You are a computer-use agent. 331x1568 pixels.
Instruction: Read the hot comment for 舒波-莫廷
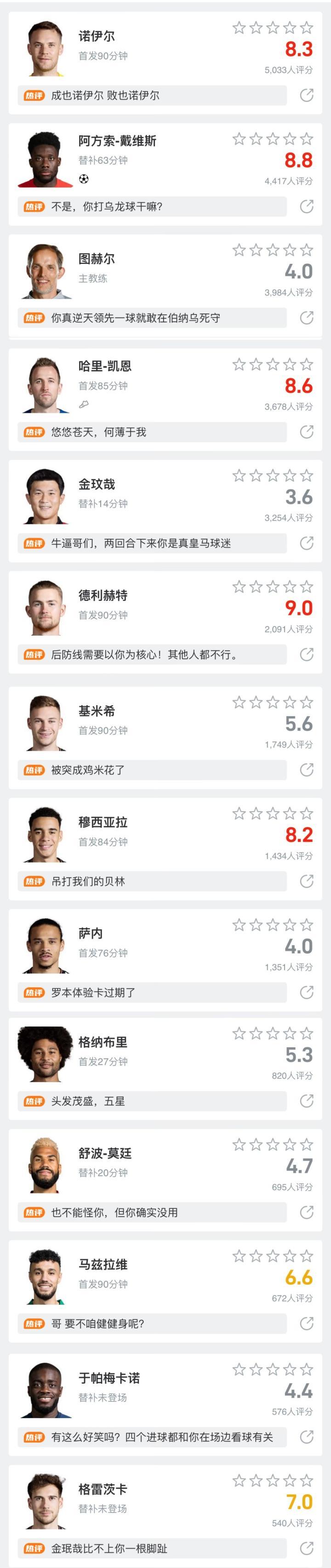tap(152, 1213)
